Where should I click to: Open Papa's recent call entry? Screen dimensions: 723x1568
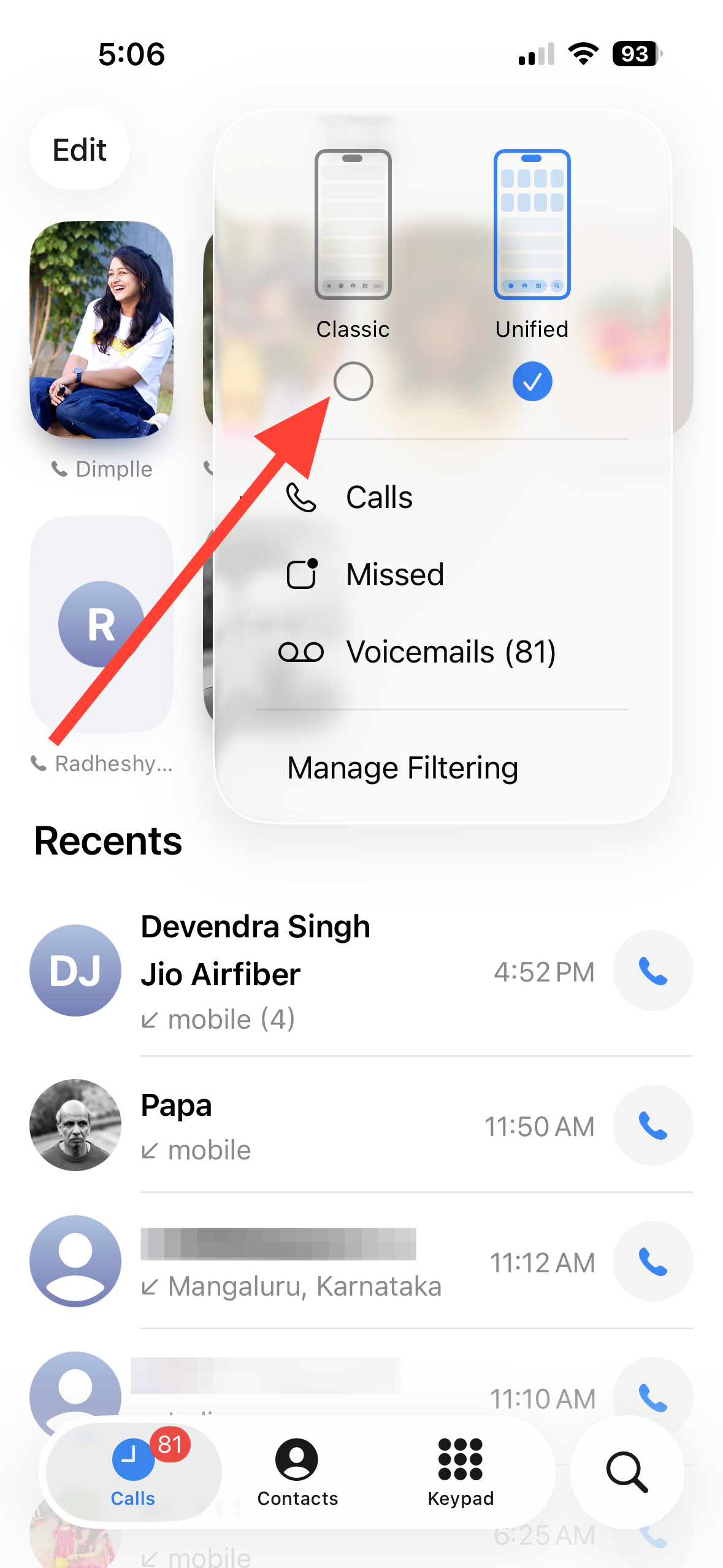click(x=307, y=1126)
